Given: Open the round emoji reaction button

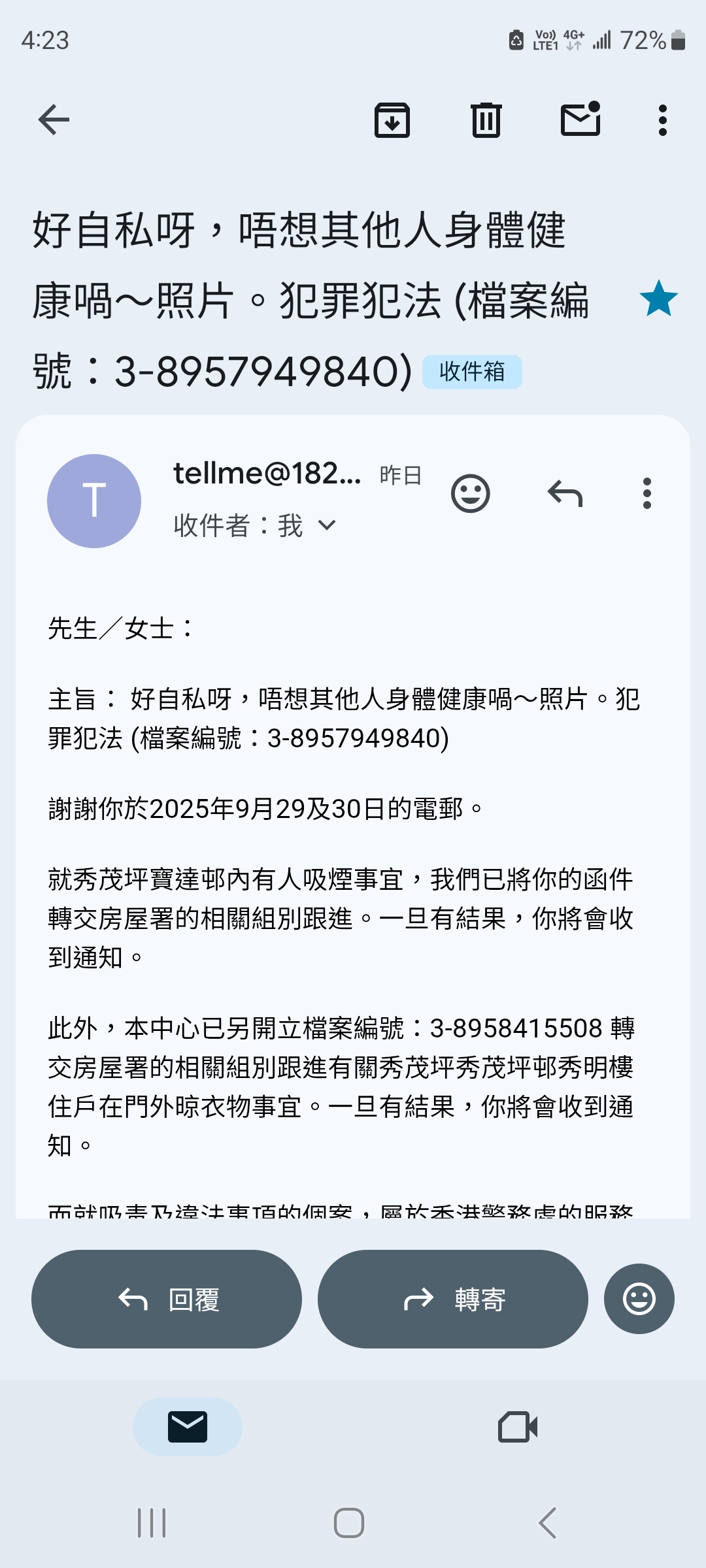Looking at the screenshot, I should coord(639,1299).
